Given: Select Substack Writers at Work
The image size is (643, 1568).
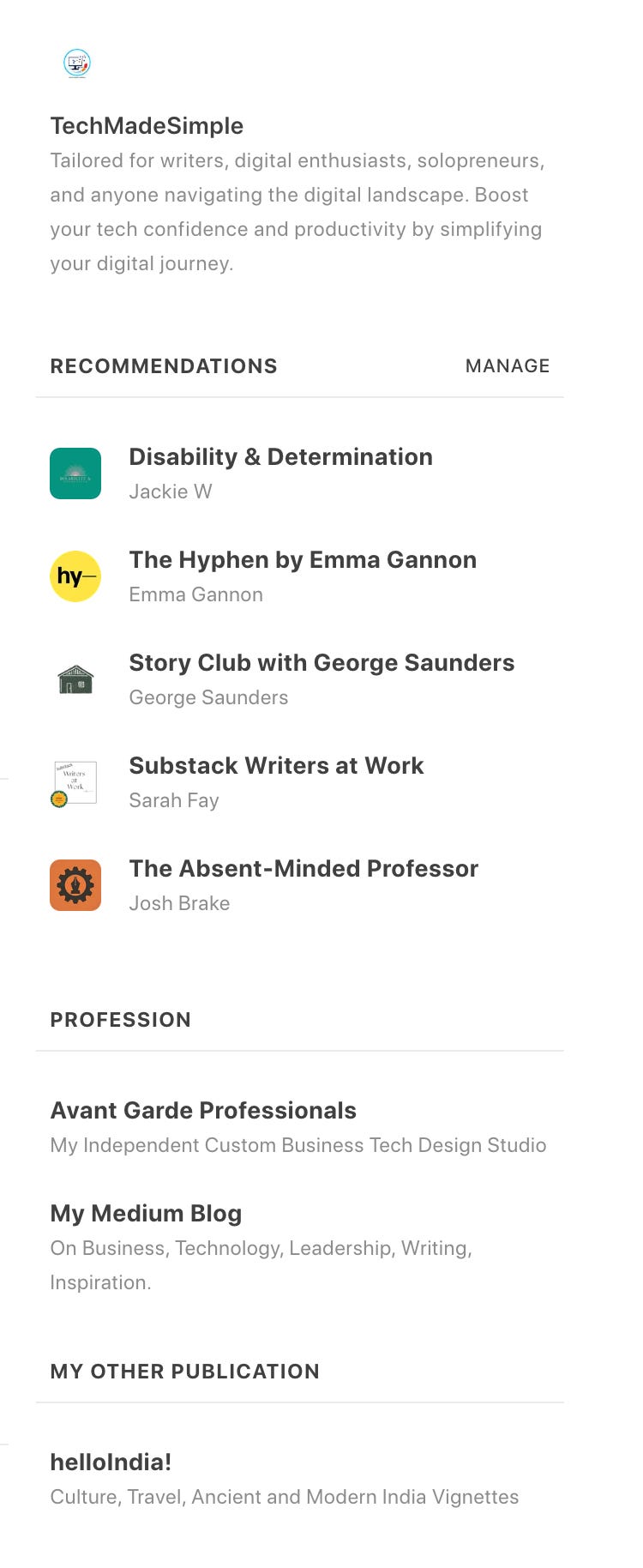Looking at the screenshot, I should point(276,766).
